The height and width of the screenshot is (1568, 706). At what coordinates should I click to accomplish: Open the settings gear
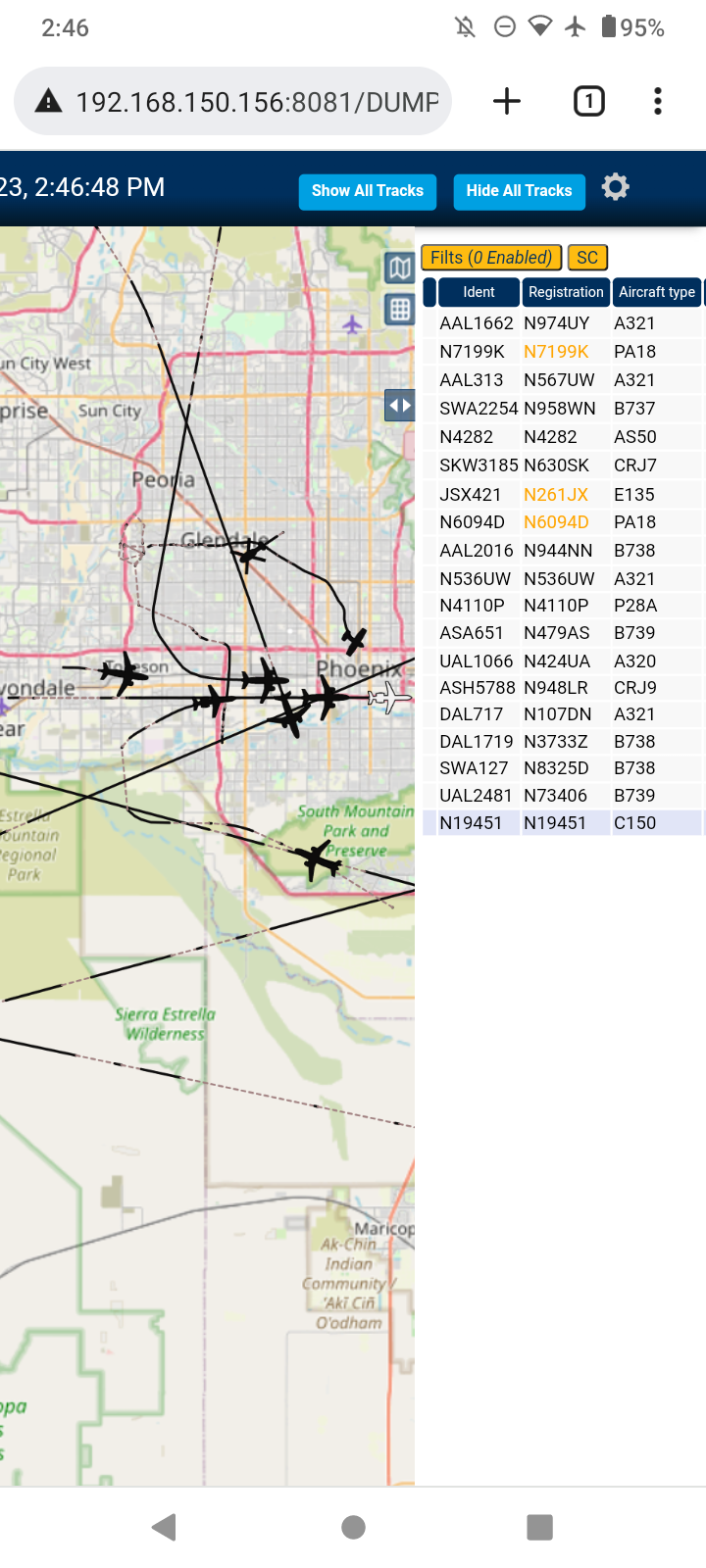pyautogui.click(x=616, y=186)
